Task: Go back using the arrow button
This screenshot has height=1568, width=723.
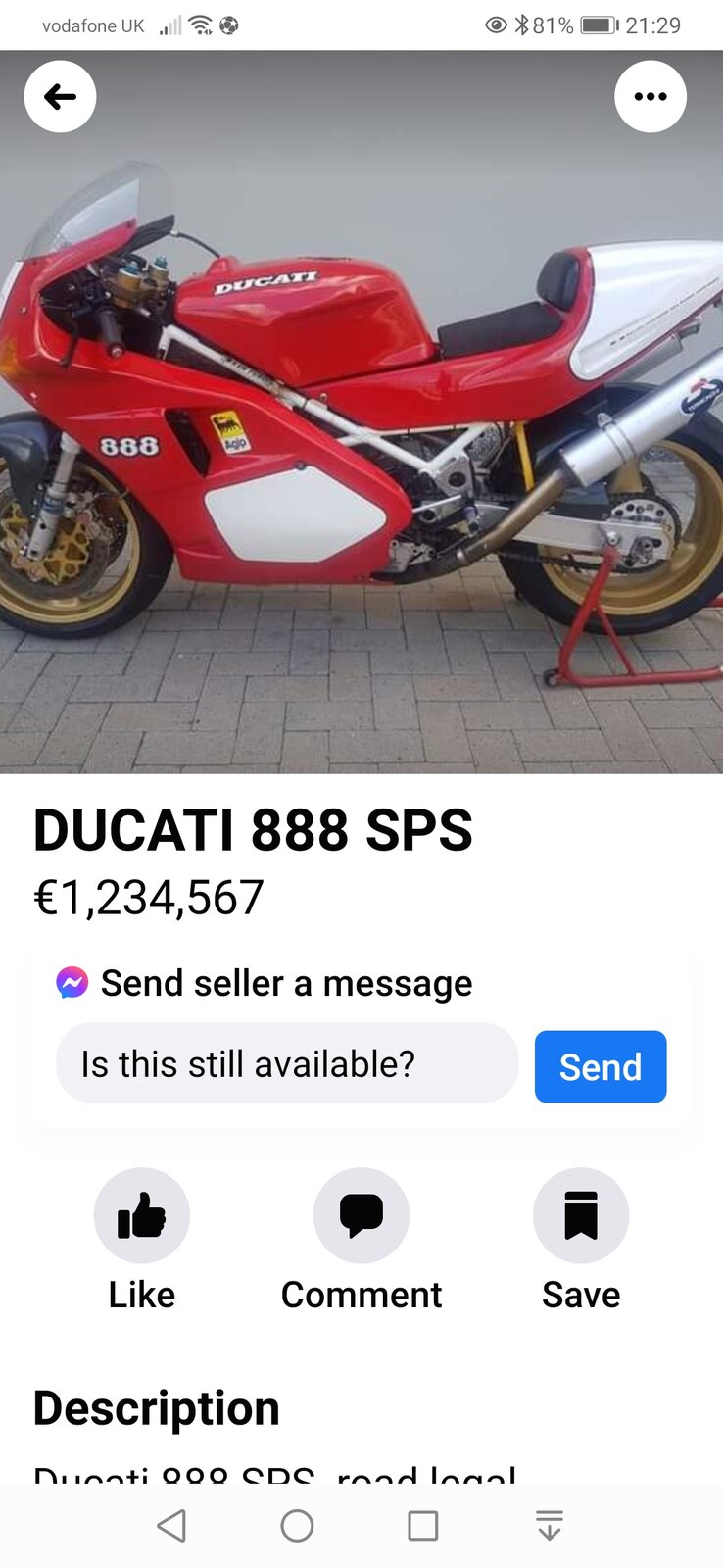Action: [60, 96]
